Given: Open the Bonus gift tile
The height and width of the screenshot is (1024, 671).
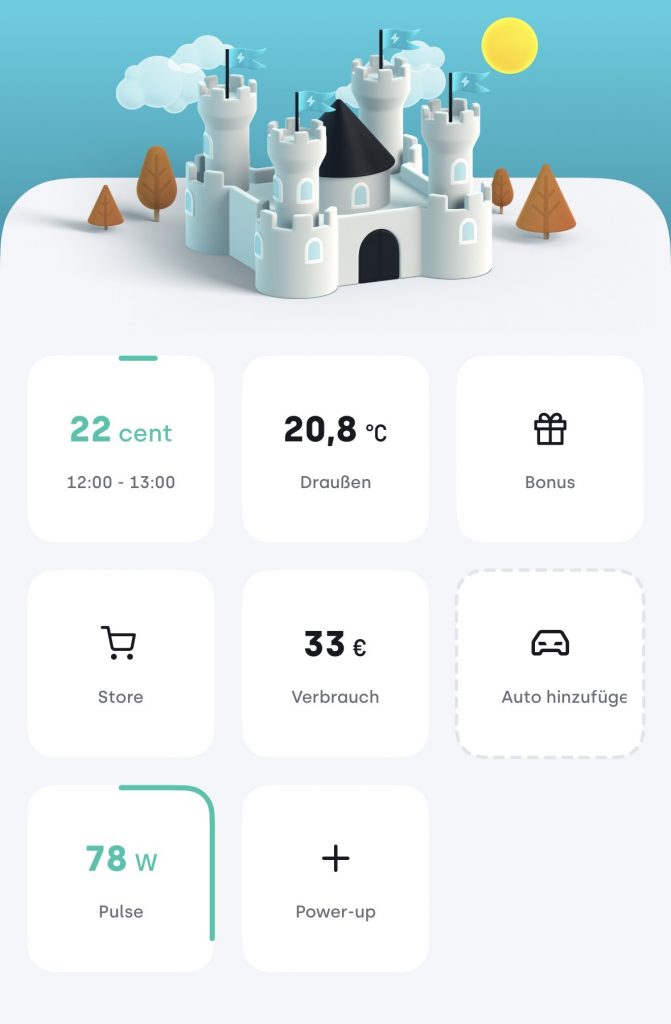Looking at the screenshot, I should [550, 449].
